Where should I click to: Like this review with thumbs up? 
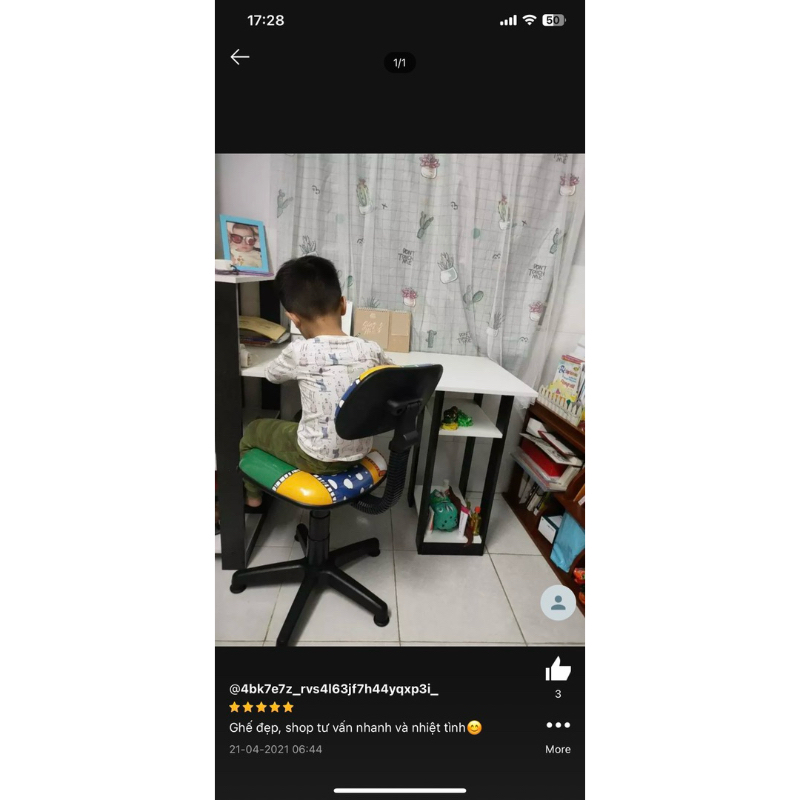click(558, 669)
